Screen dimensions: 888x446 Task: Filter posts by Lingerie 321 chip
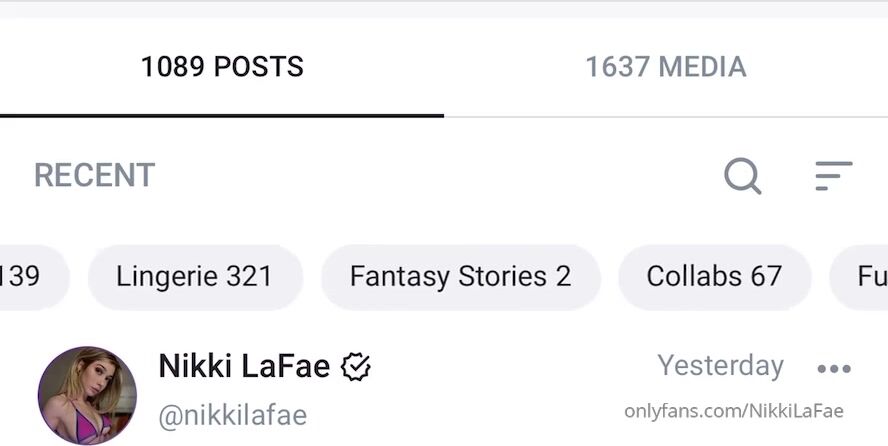(195, 277)
